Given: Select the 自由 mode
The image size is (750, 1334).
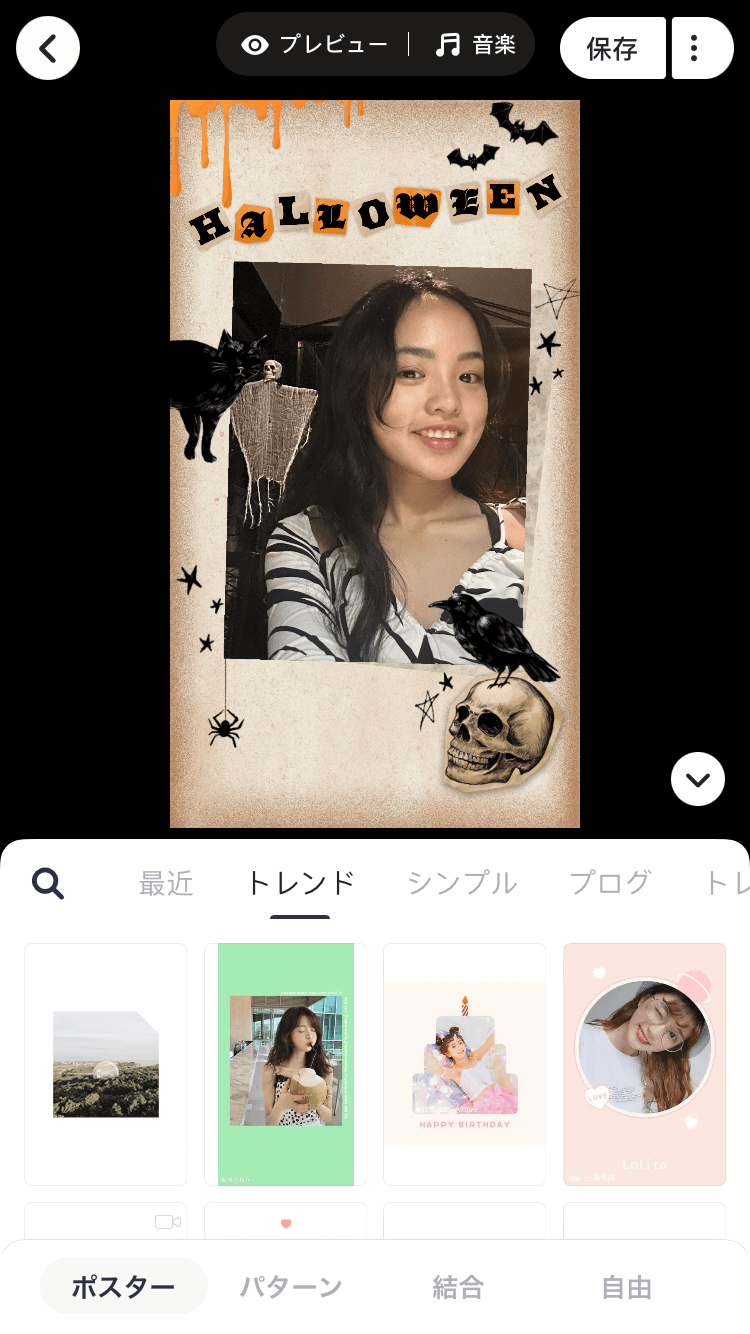Looking at the screenshot, I should click(x=627, y=1287).
